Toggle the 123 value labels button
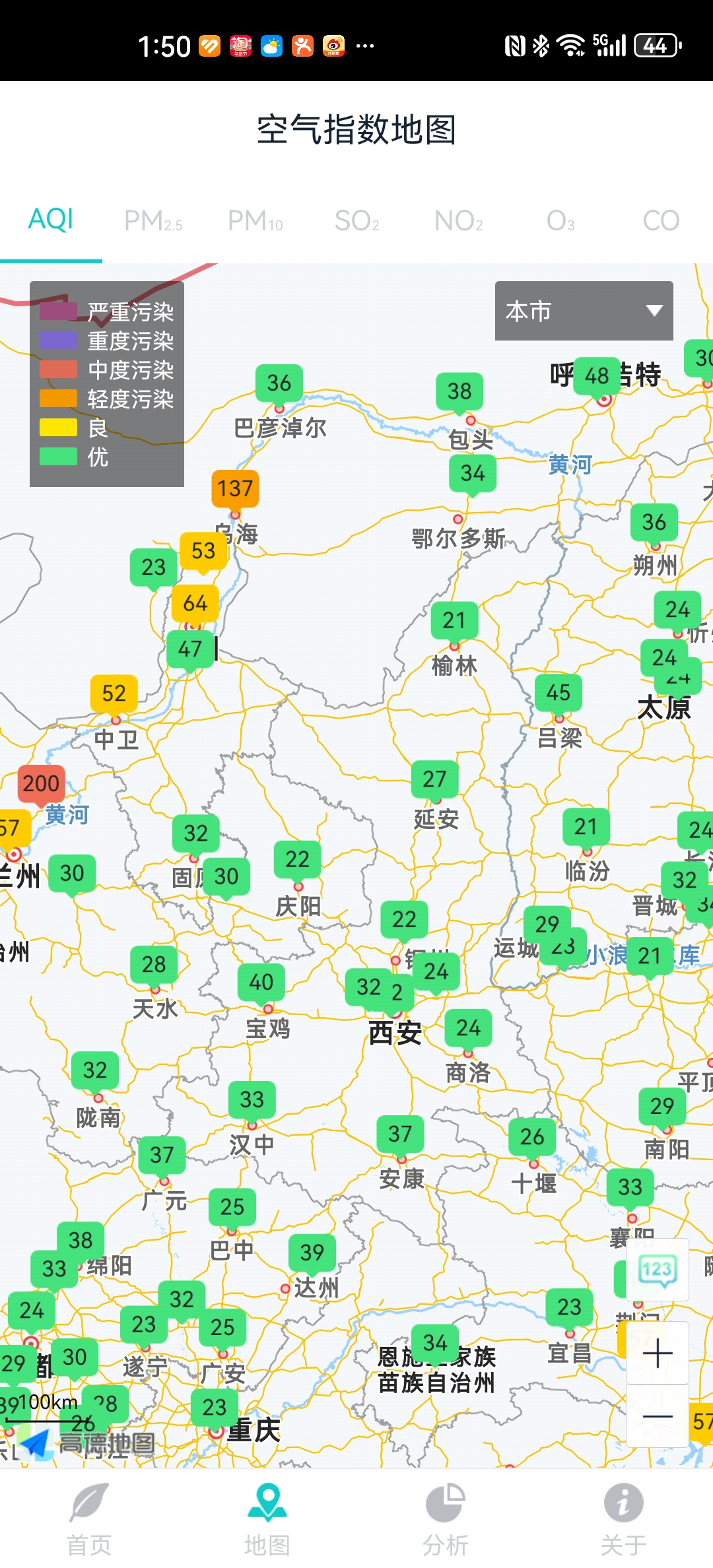The width and height of the screenshot is (713, 1568). (658, 1270)
